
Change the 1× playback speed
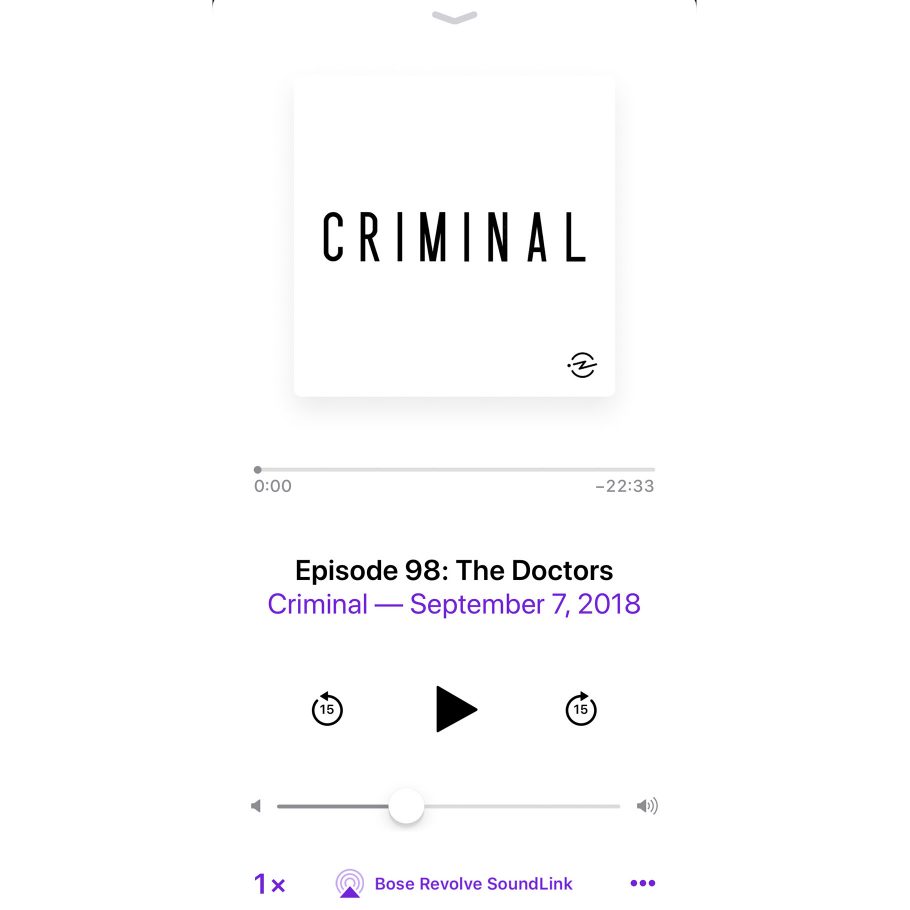(269, 884)
